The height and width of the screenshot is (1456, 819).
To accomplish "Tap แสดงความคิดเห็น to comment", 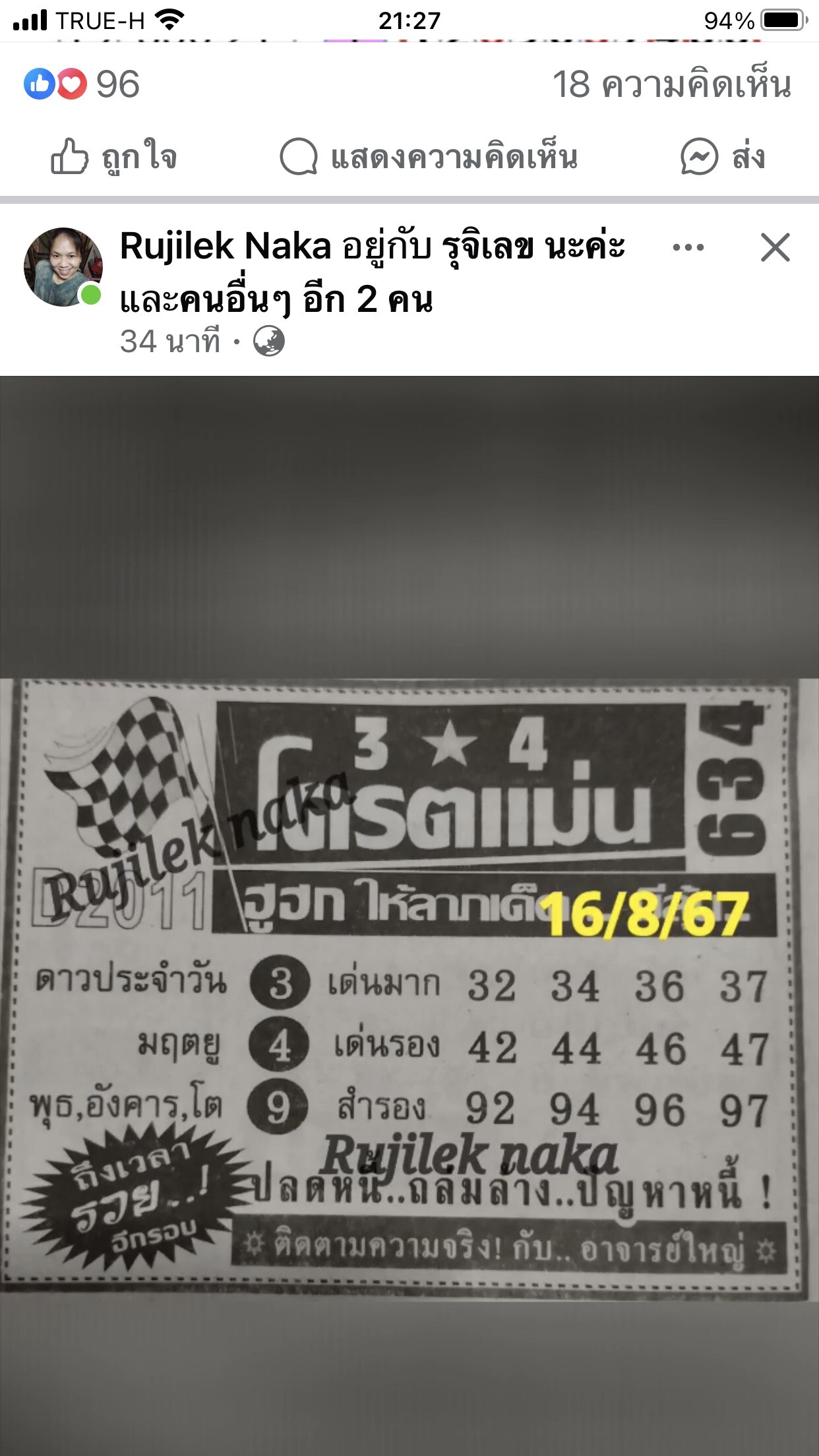I will point(429,157).
